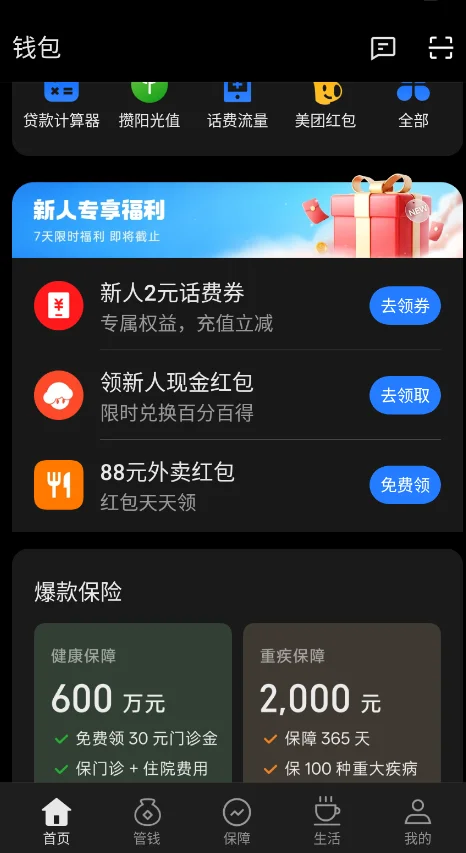Open the 重疾保障 2,000元 insurance card
The height and width of the screenshot is (853, 466).
pyautogui.click(x=342, y=703)
